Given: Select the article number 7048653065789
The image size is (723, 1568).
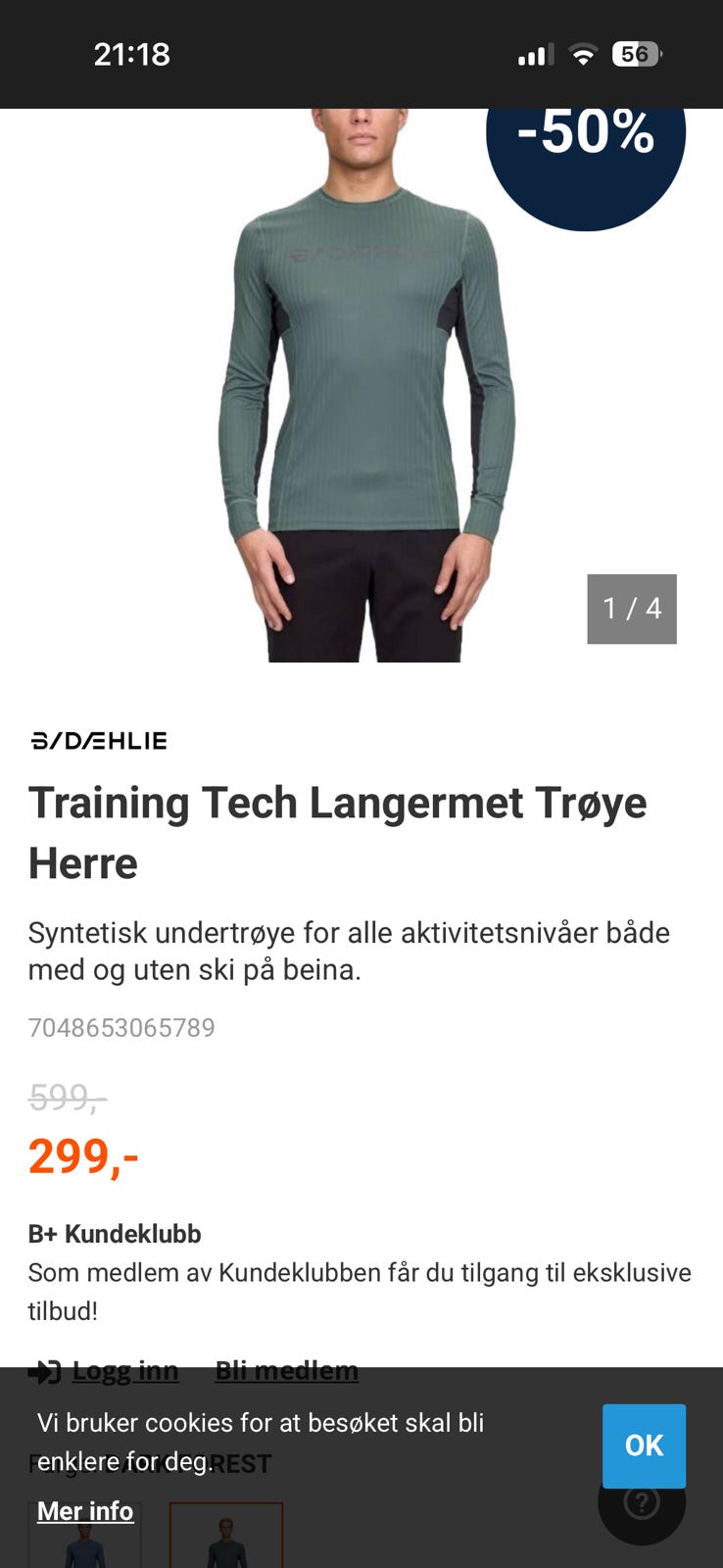Looking at the screenshot, I should (121, 1027).
